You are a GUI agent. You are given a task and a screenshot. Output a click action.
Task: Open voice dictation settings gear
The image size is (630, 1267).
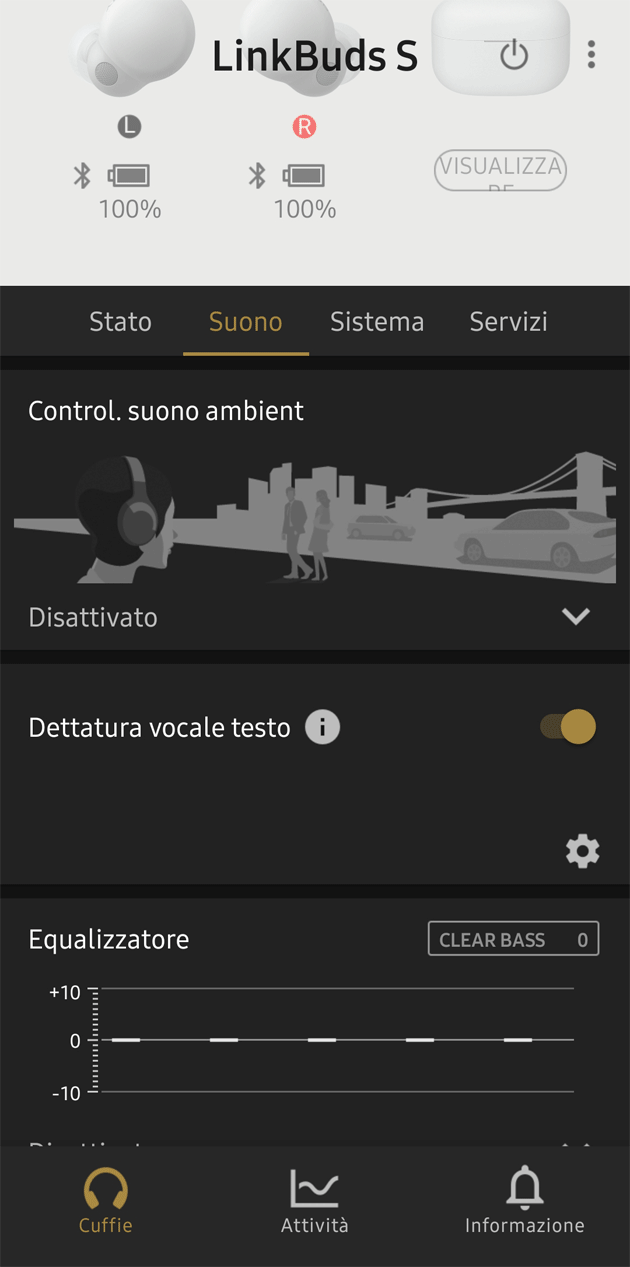point(582,851)
